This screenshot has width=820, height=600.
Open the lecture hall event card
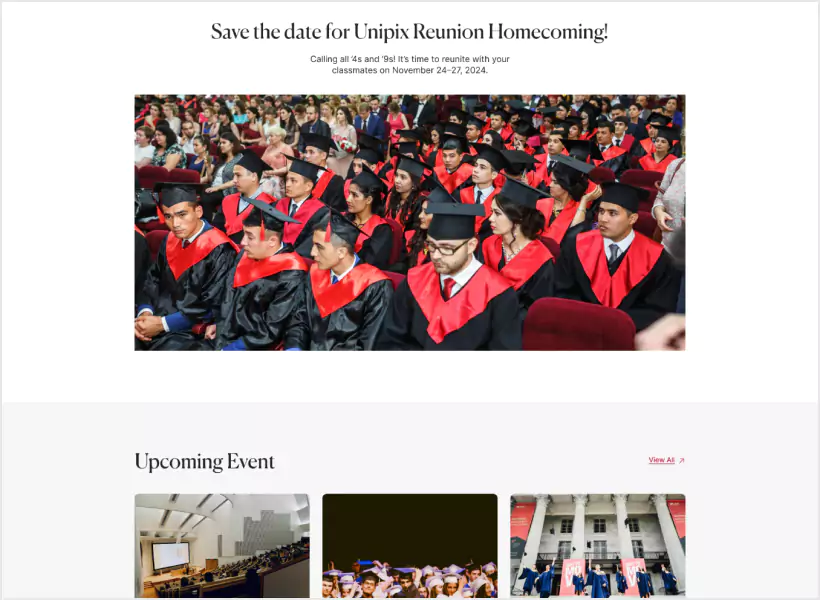[222, 546]
